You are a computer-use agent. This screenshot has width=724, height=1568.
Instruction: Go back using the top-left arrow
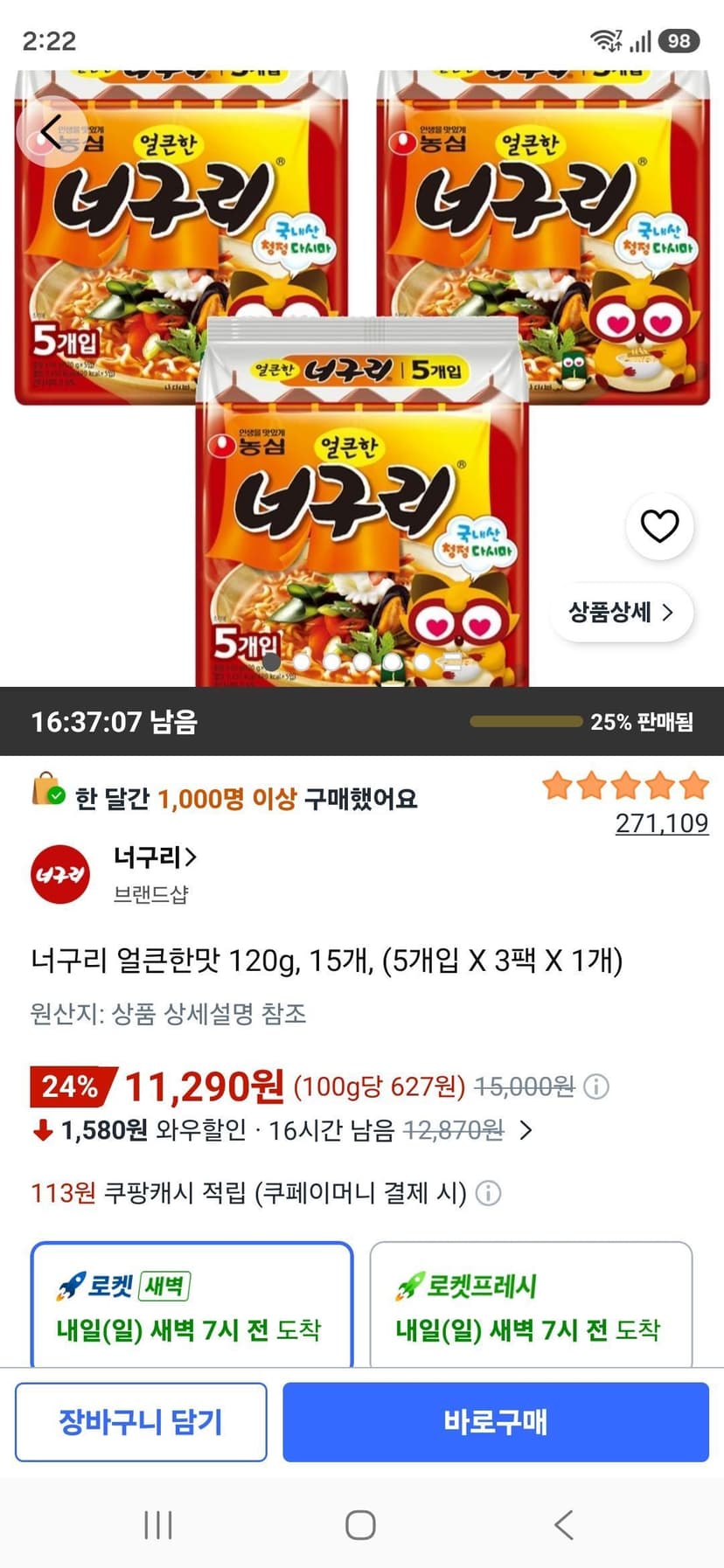pos(52,132)
